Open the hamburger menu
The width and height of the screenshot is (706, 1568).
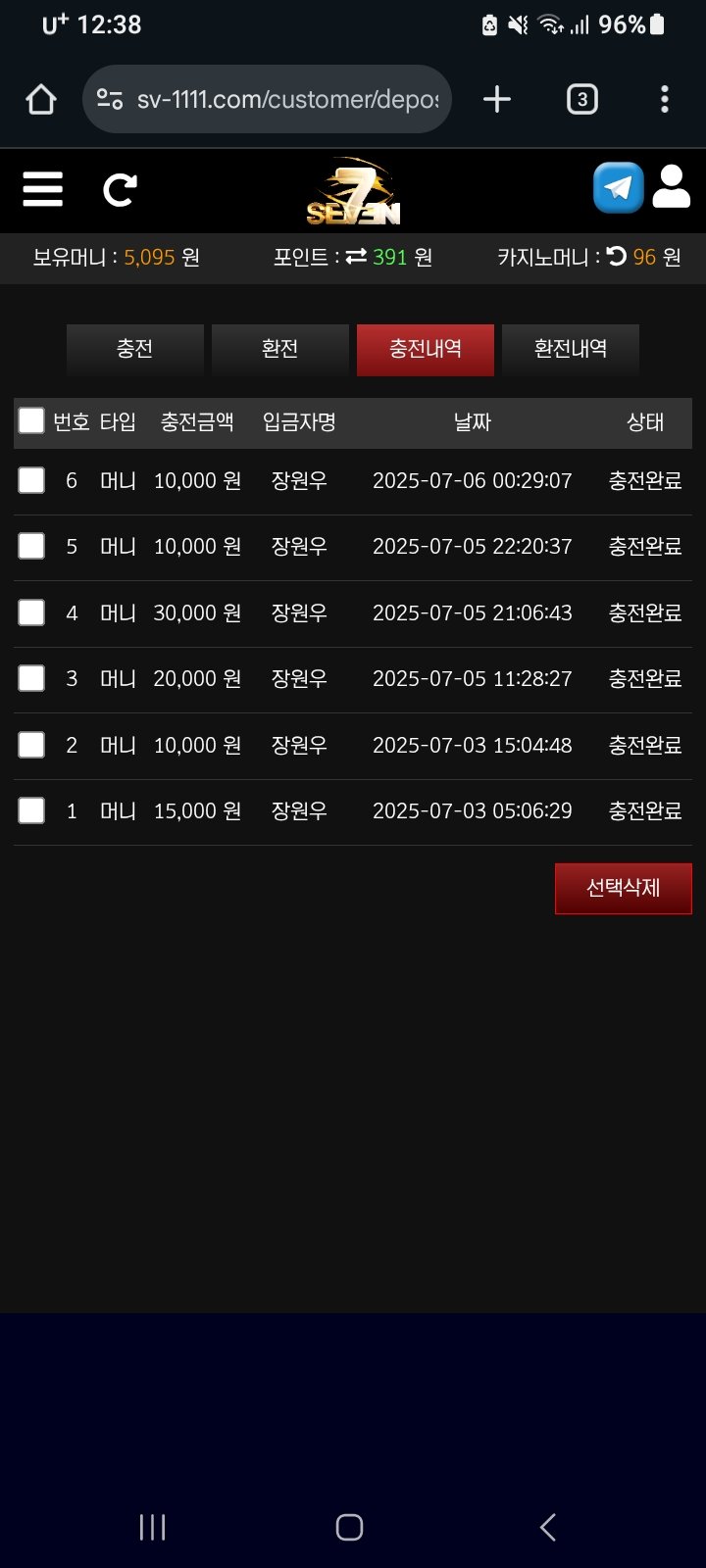[x=43, y=189]
